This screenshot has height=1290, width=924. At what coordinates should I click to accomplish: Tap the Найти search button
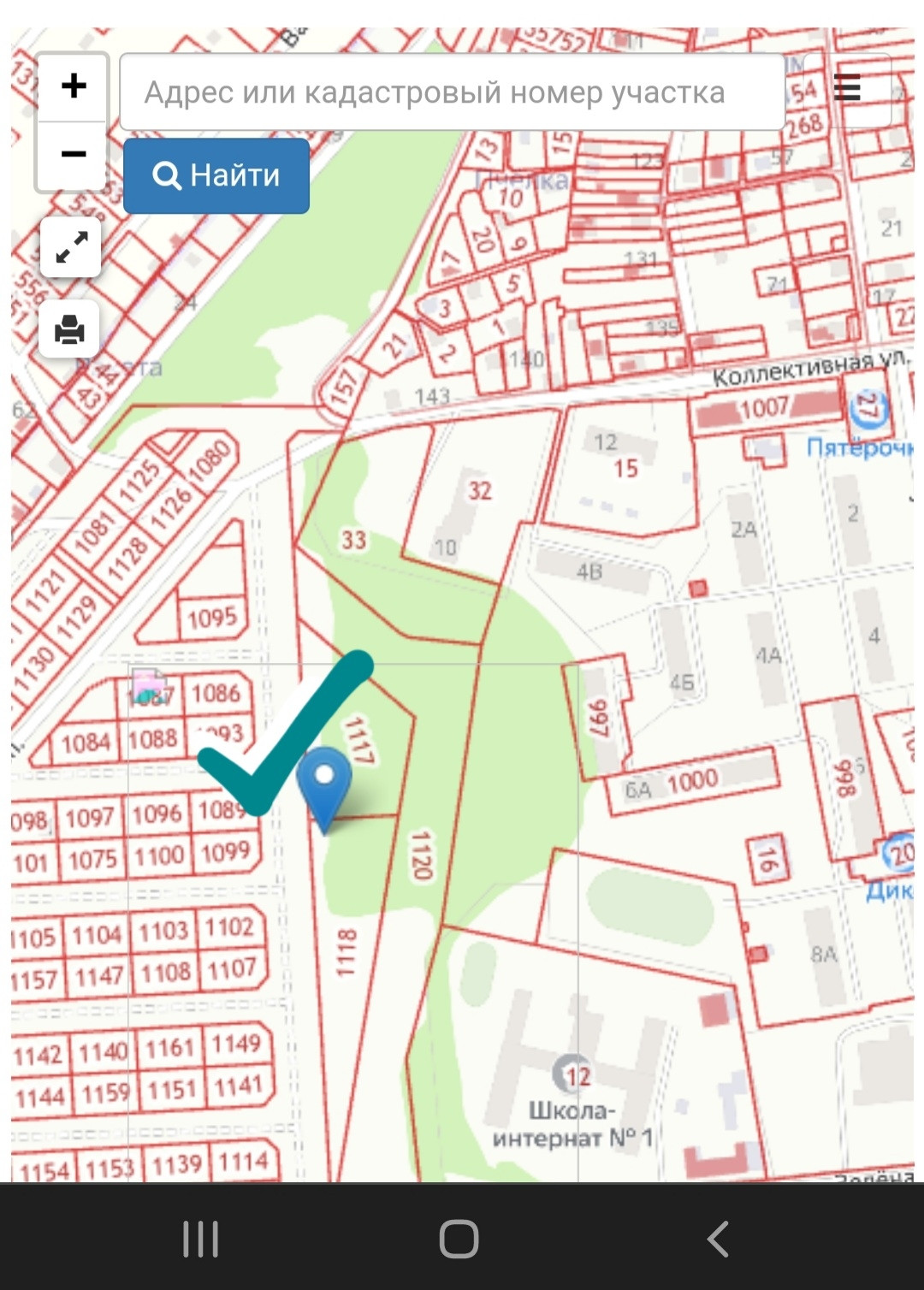(x=216, y=175)
